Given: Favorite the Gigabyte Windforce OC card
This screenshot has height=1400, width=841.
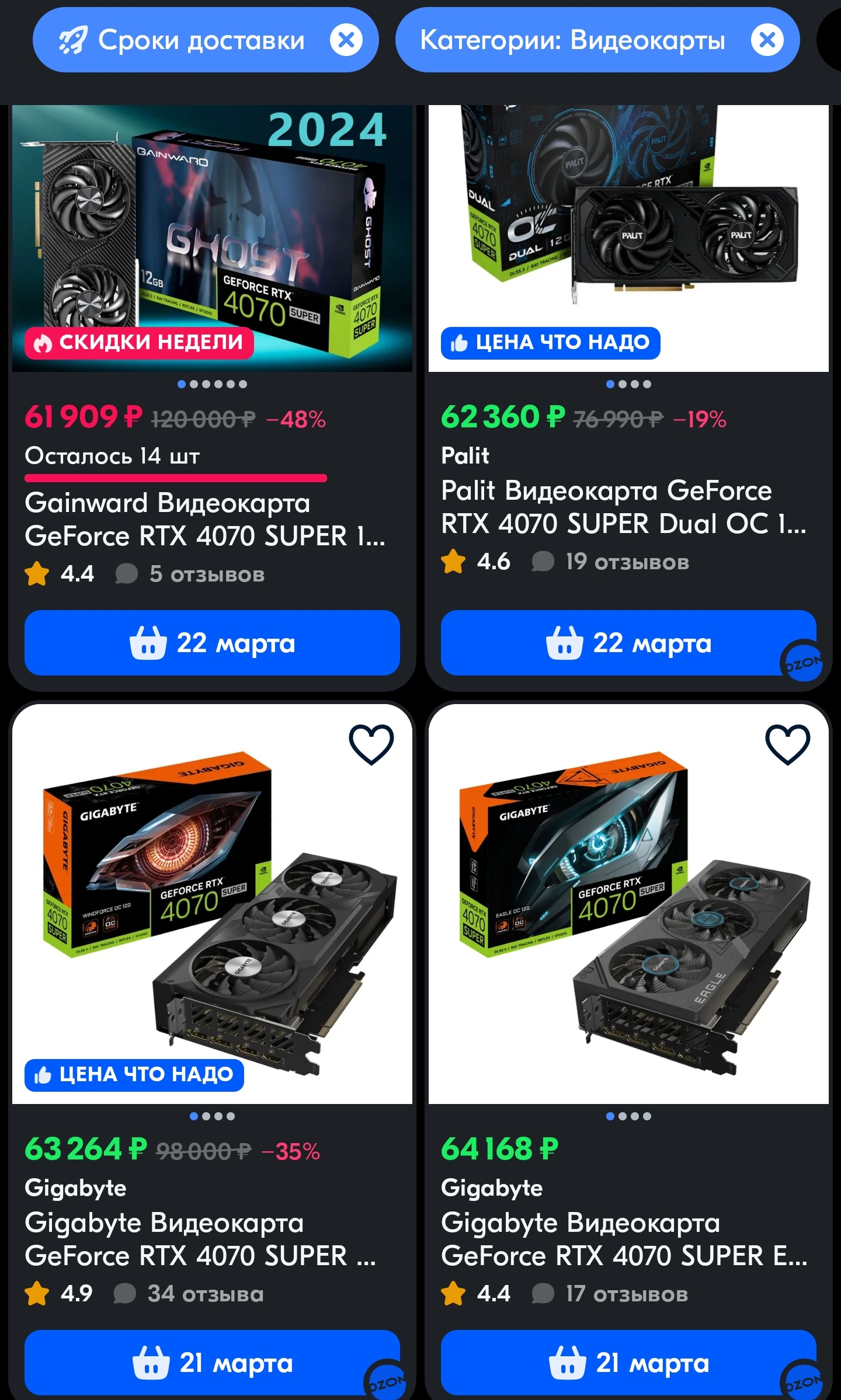Looking at the screenshot, I should (x=371, y=744).
